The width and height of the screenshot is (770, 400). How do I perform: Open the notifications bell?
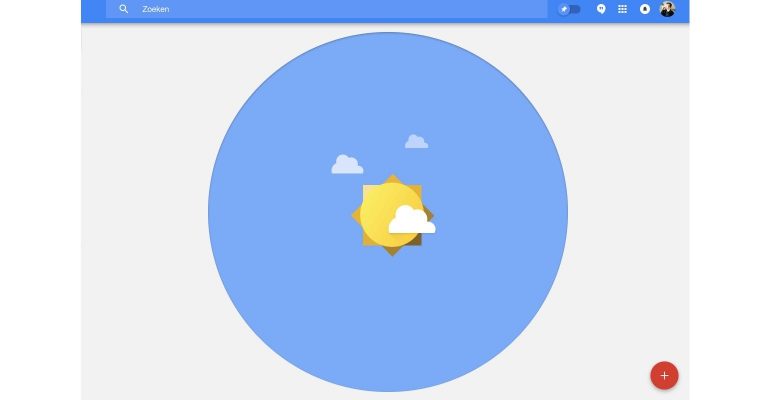tap(645, 9)
